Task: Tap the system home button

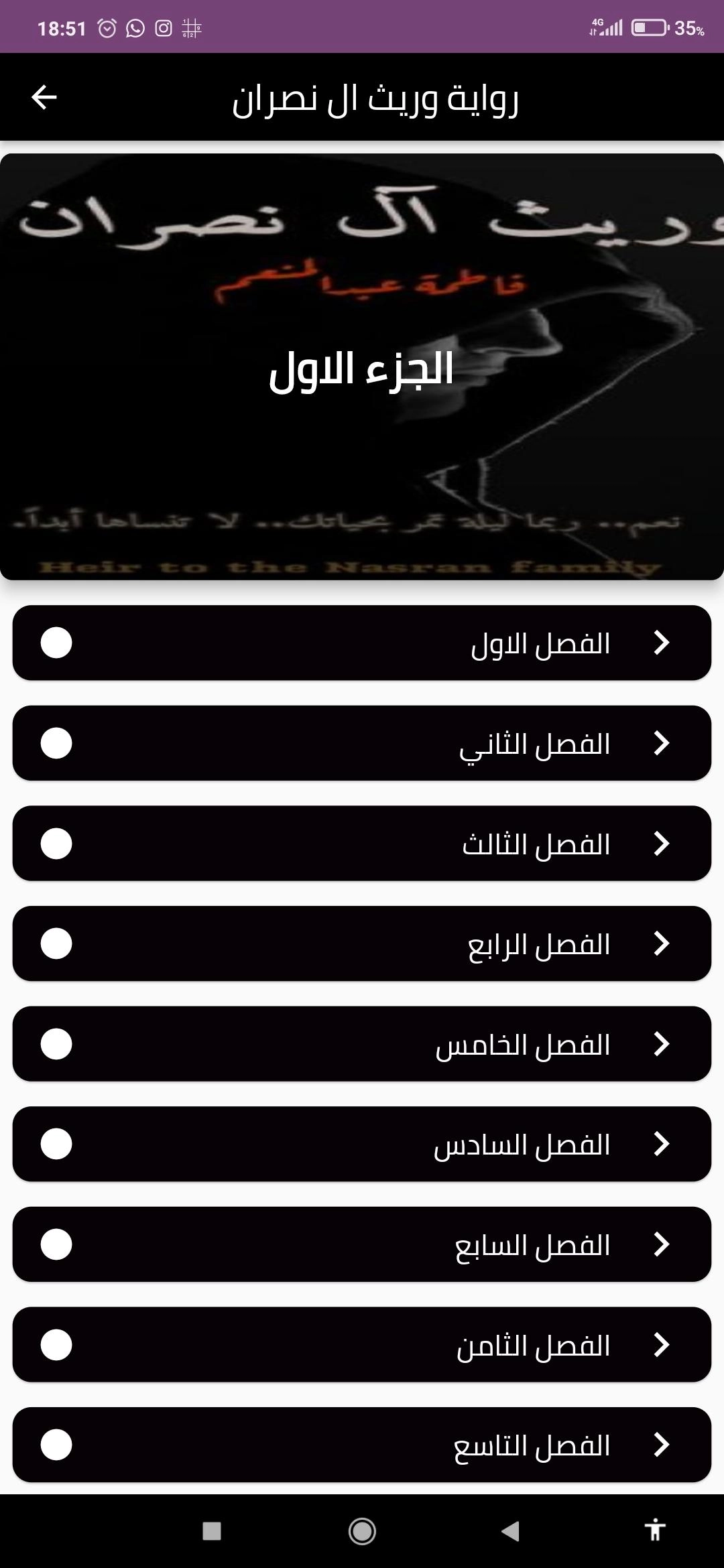Action: pos(362,1531)
